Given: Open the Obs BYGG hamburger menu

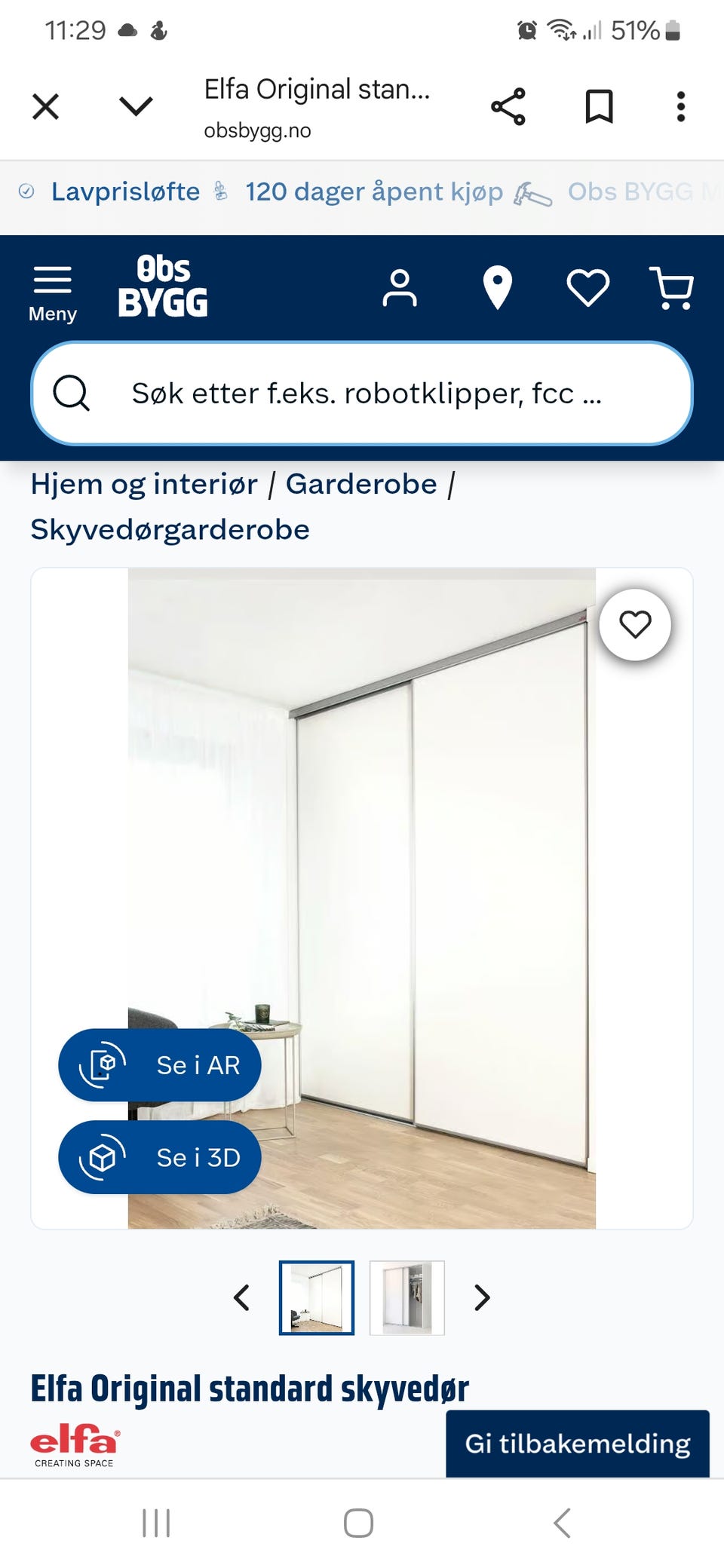Looking at the screenshot, I should (x=52, y=283).
